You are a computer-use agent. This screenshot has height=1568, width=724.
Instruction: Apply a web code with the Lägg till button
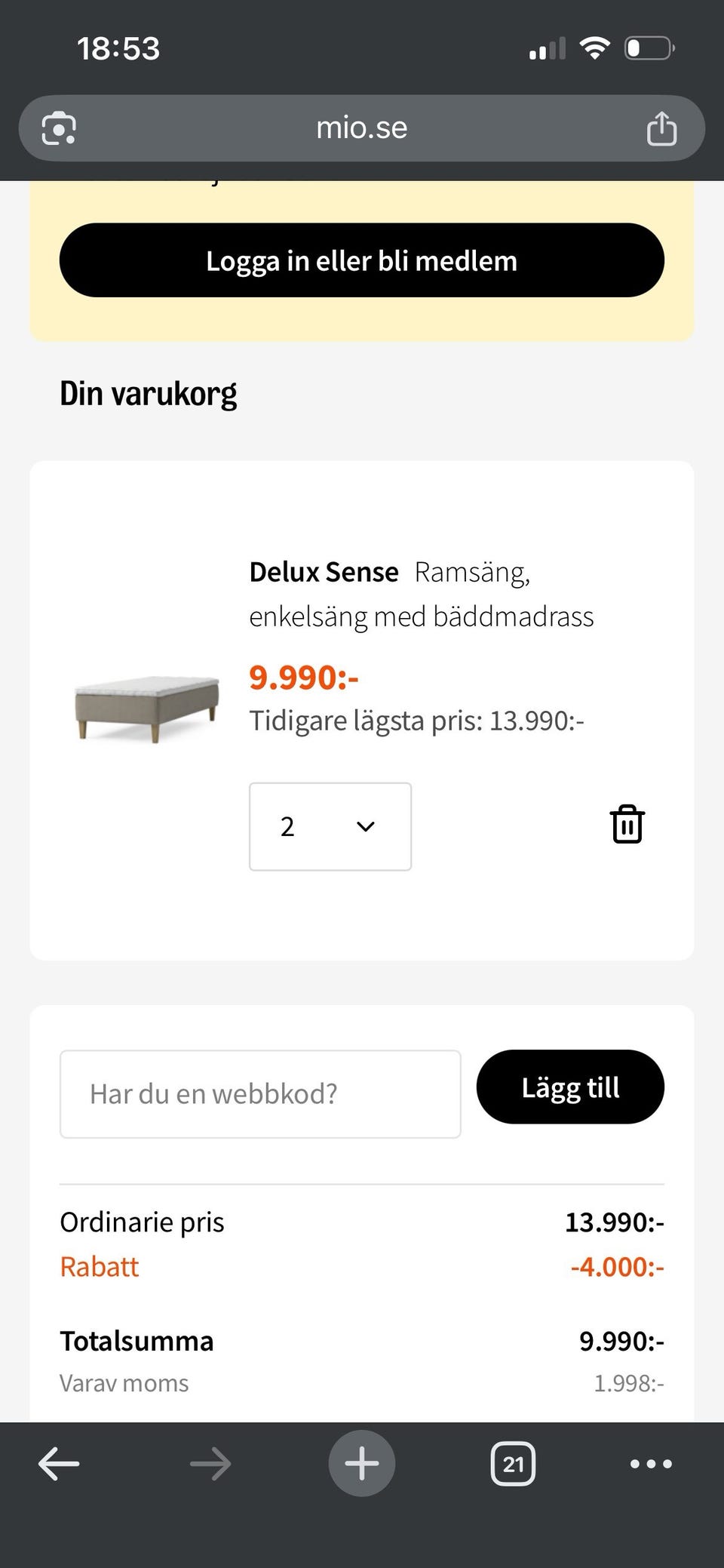pyautogui.click(x=569, y=1087)
